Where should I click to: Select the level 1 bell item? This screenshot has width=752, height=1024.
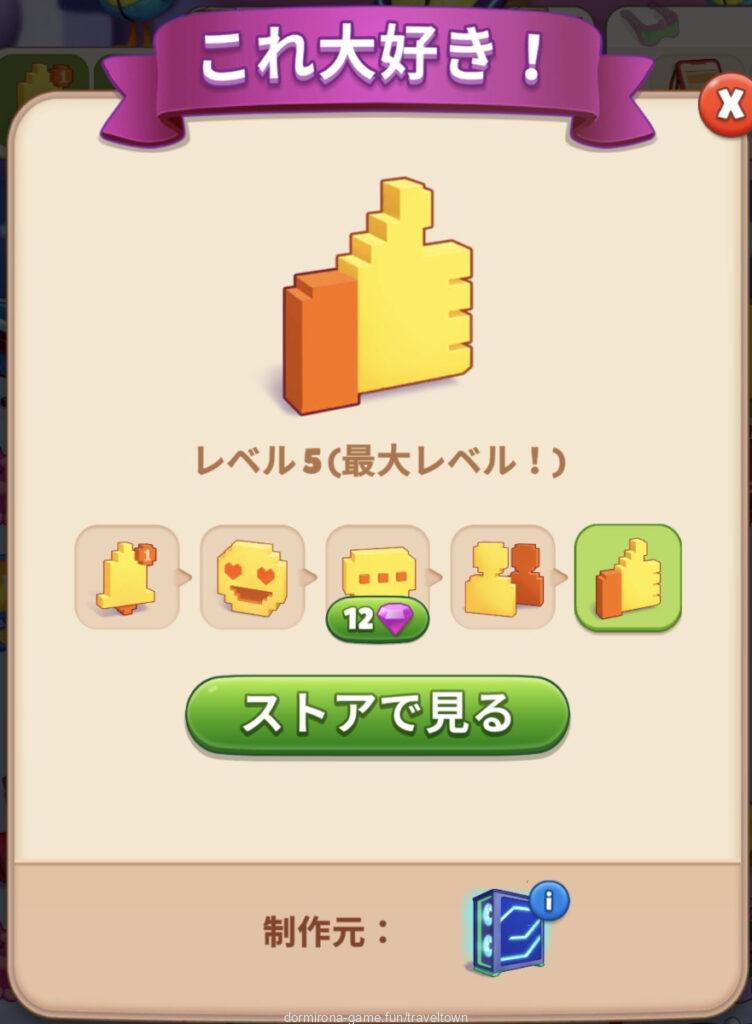pyautogui.click(x=127, y=577)
